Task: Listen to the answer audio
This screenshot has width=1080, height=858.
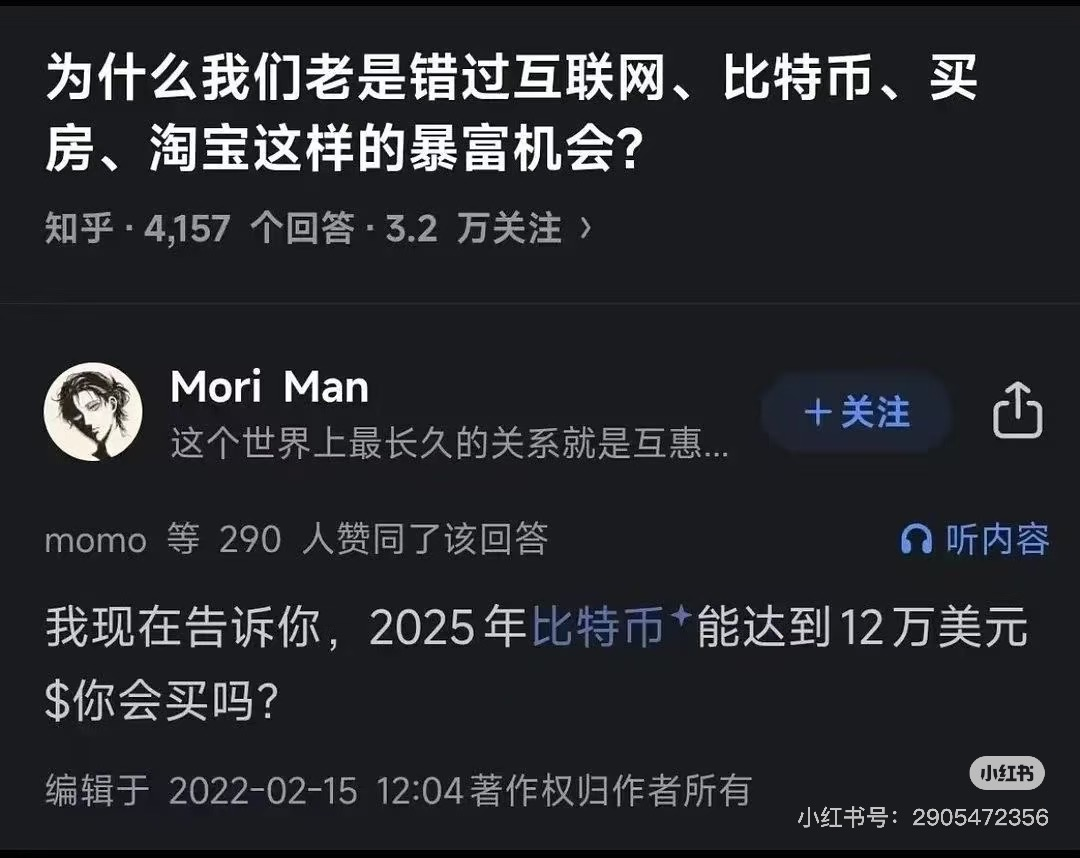Action: pos(974,540)
